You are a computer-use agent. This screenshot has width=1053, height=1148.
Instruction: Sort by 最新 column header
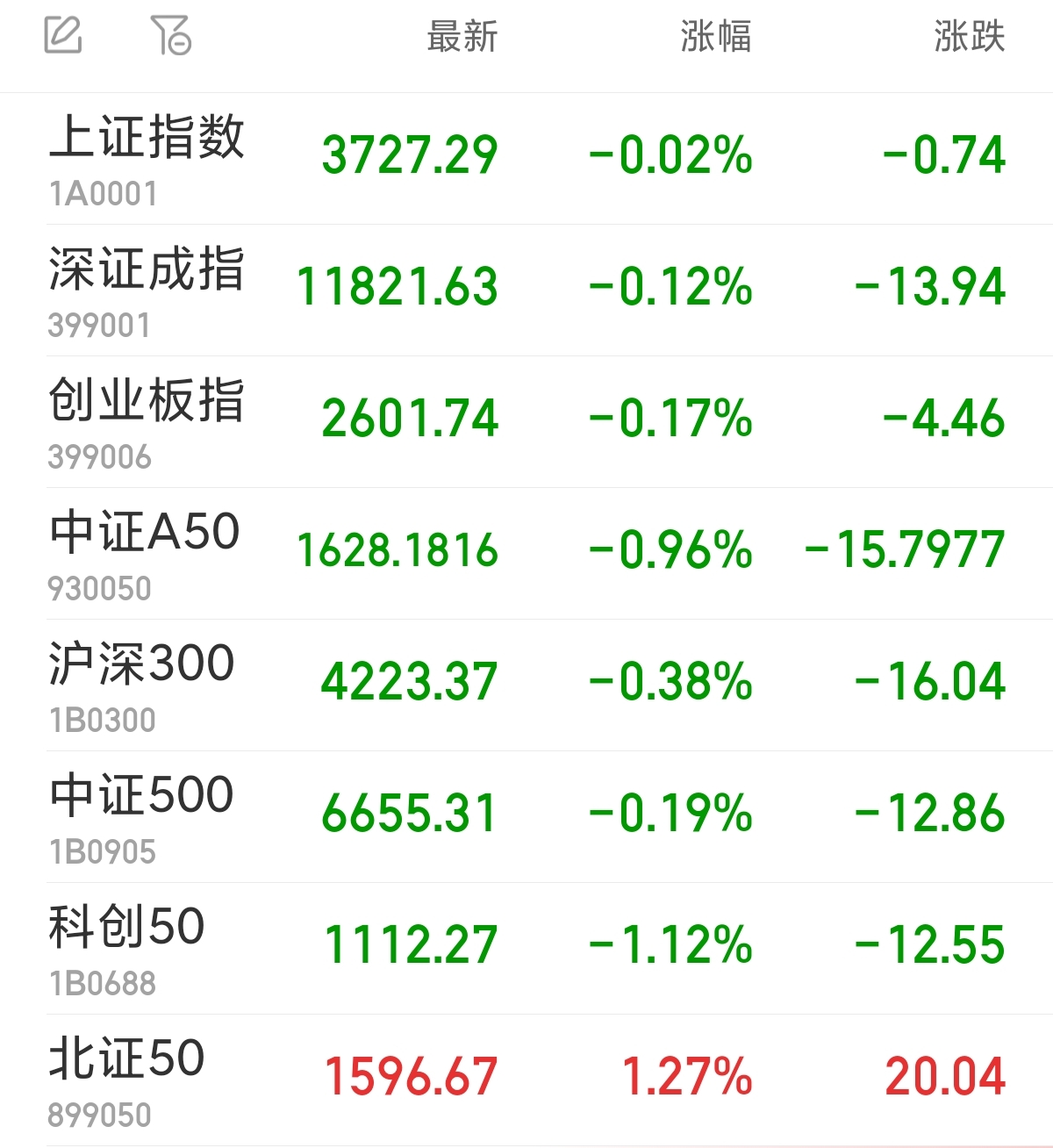(462, 37)
